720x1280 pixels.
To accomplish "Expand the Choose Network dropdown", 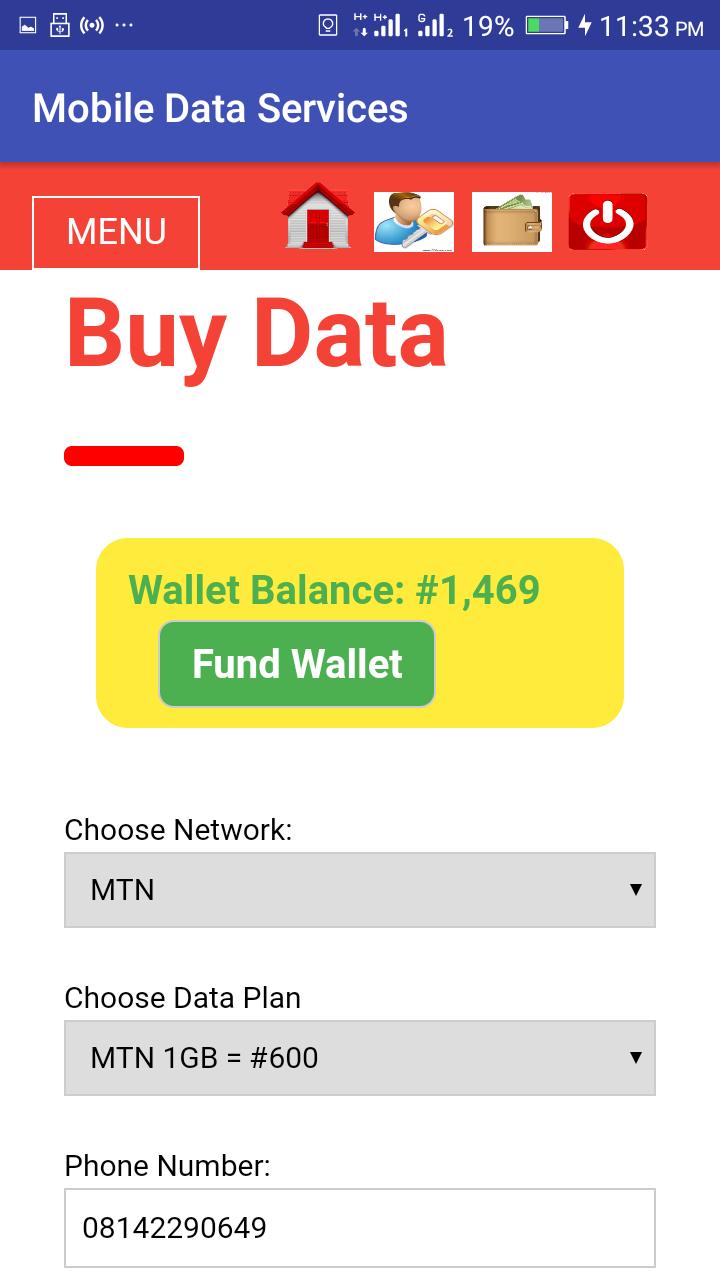I will (x=360, y=890).
